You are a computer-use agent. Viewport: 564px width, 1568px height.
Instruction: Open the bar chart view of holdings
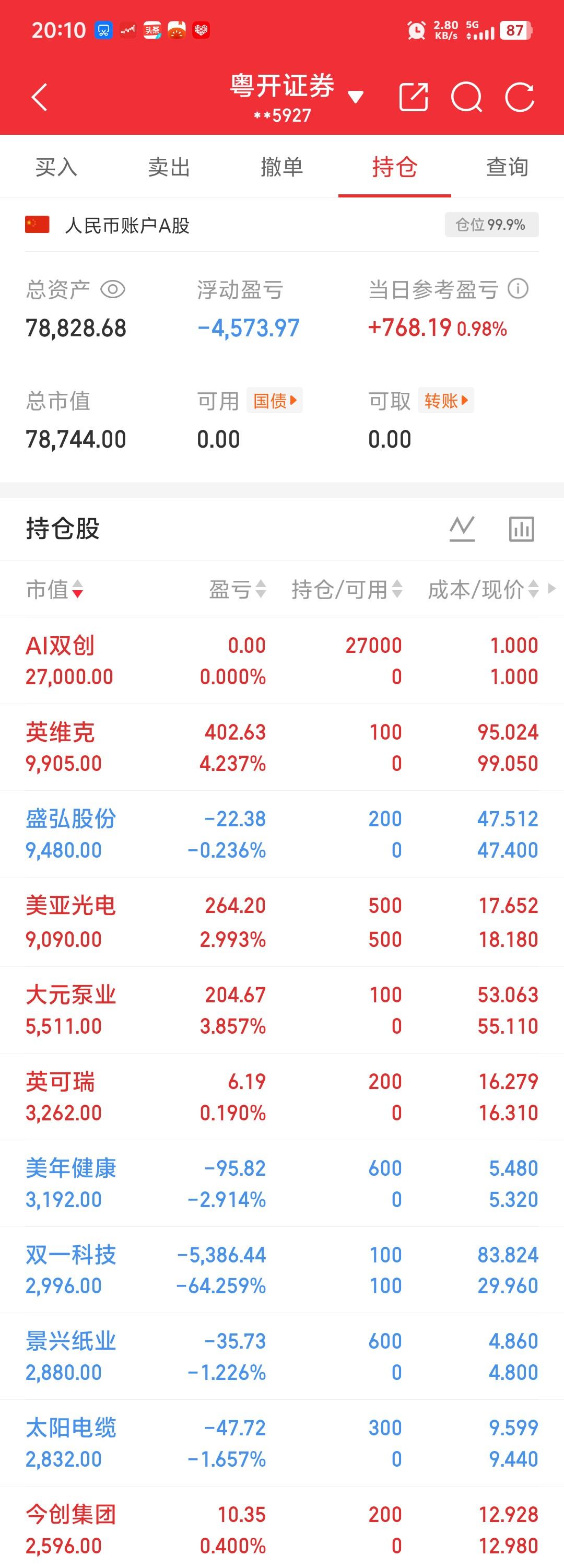point(521,529)
